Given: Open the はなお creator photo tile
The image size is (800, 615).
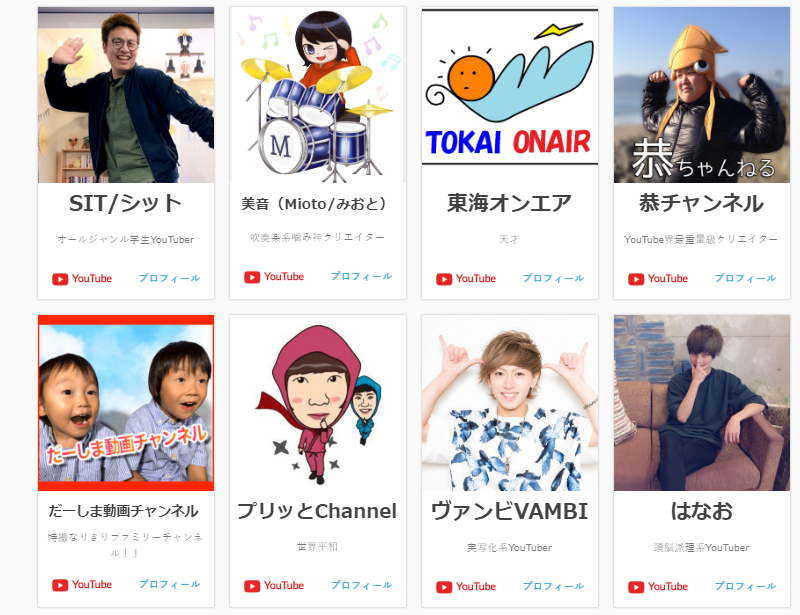Looking at the screenshot, I should 702,403.
